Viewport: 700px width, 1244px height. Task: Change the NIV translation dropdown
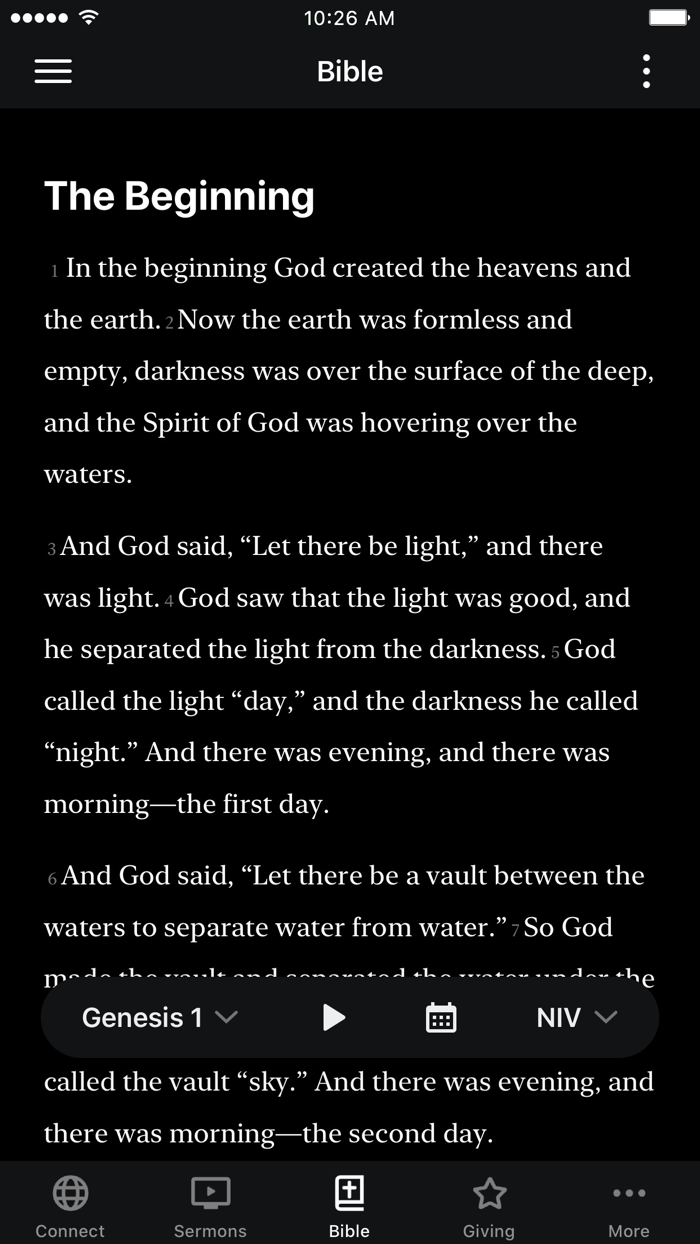[x=577, y=1018]
